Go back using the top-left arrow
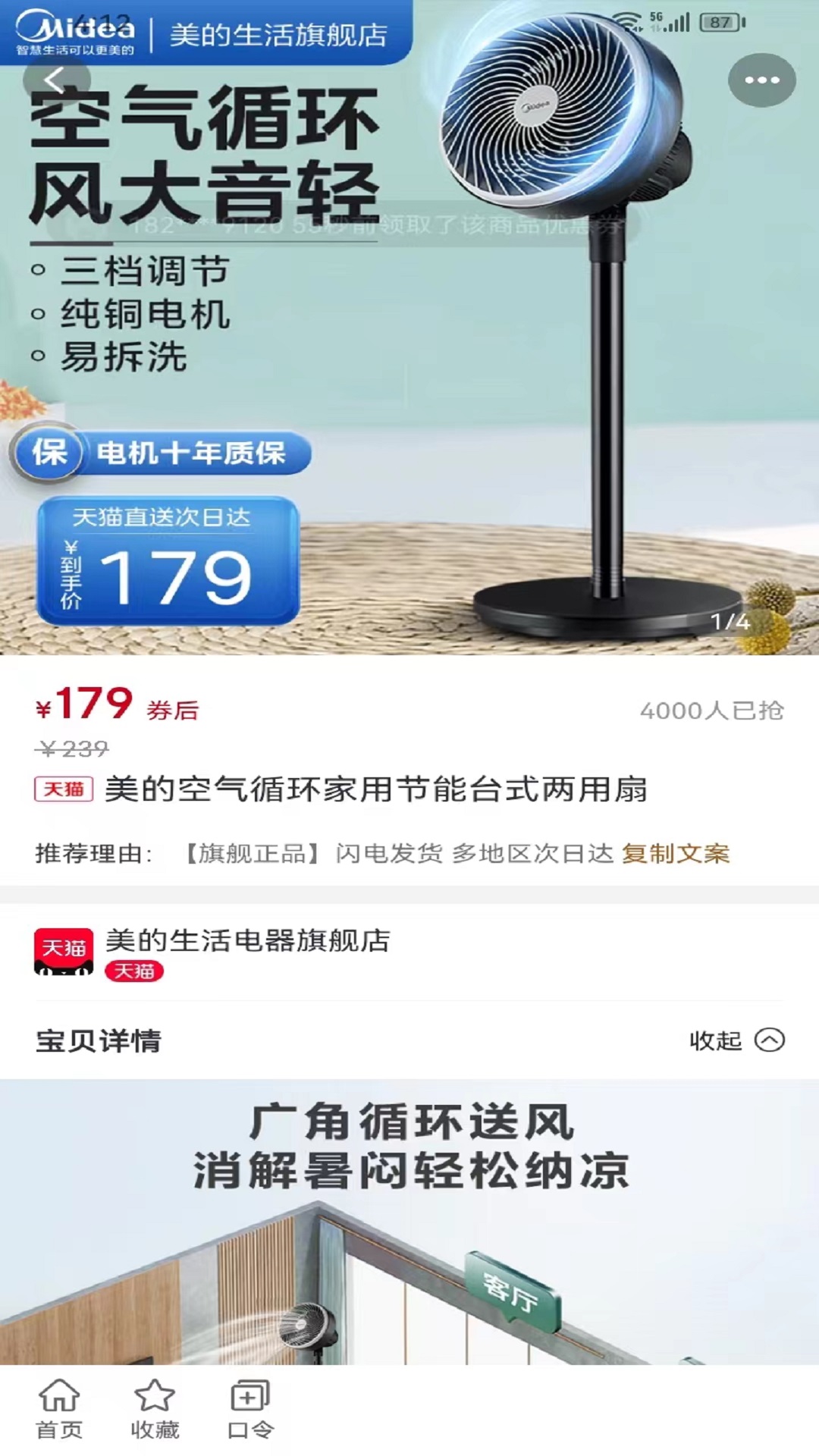819x1456 pixels. (55, 80)
